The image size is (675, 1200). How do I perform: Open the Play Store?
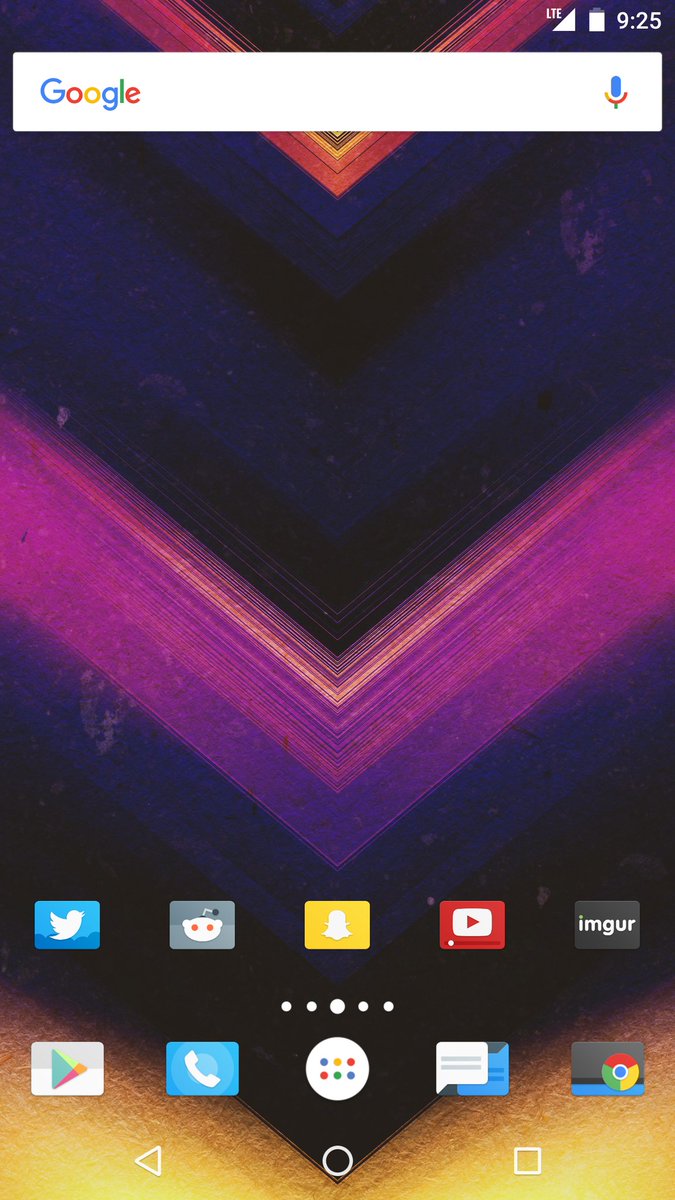pos(67,1069)
